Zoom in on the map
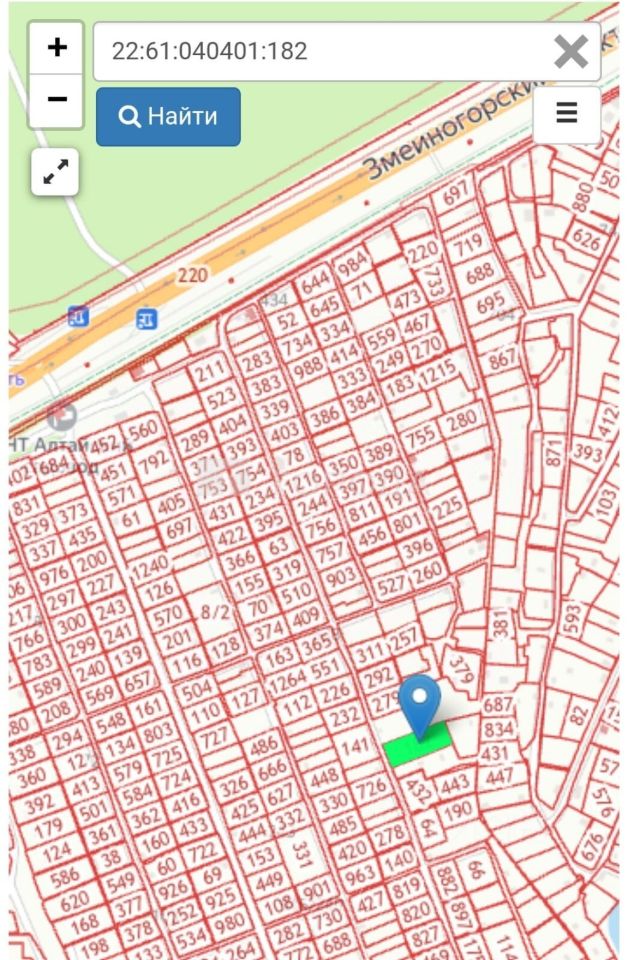 (x=57, y=48)
